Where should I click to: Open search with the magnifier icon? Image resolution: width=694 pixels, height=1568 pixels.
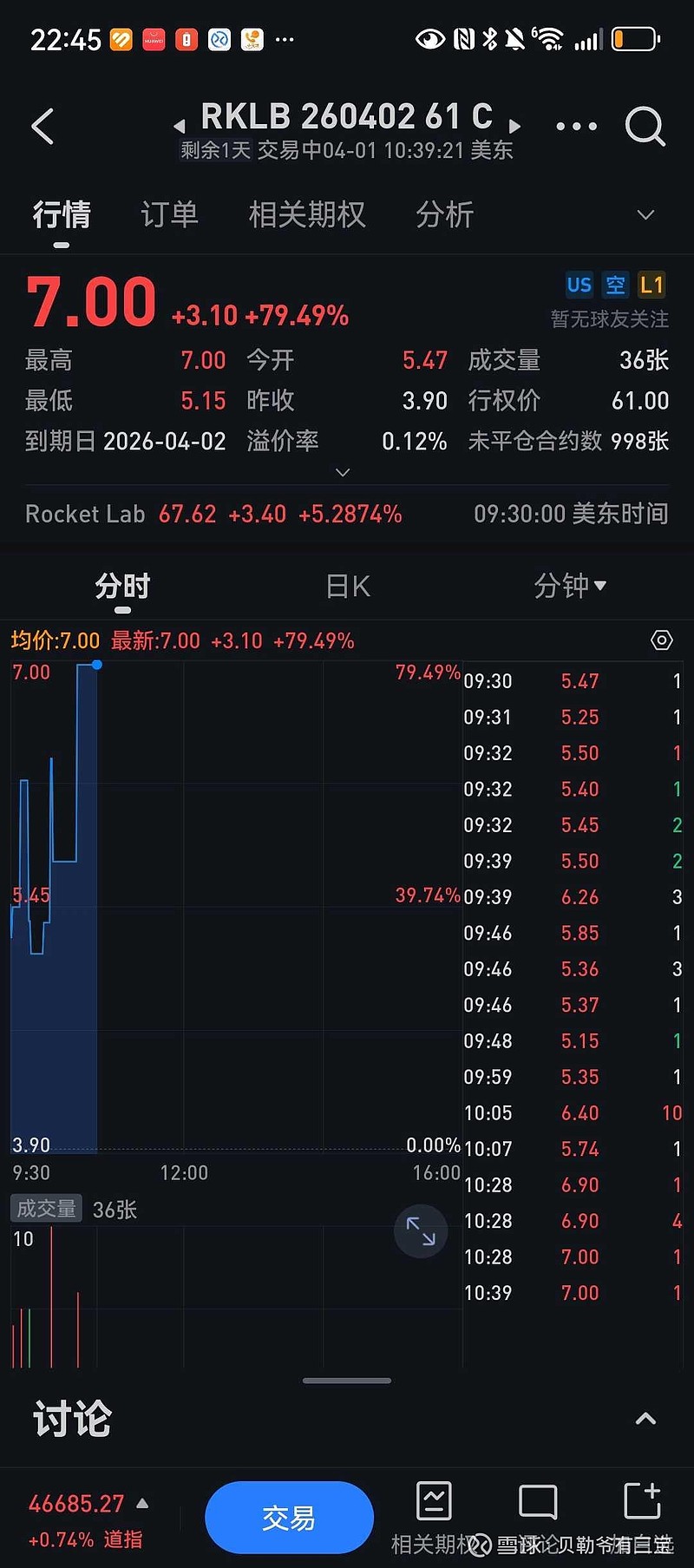coord(645,127)
